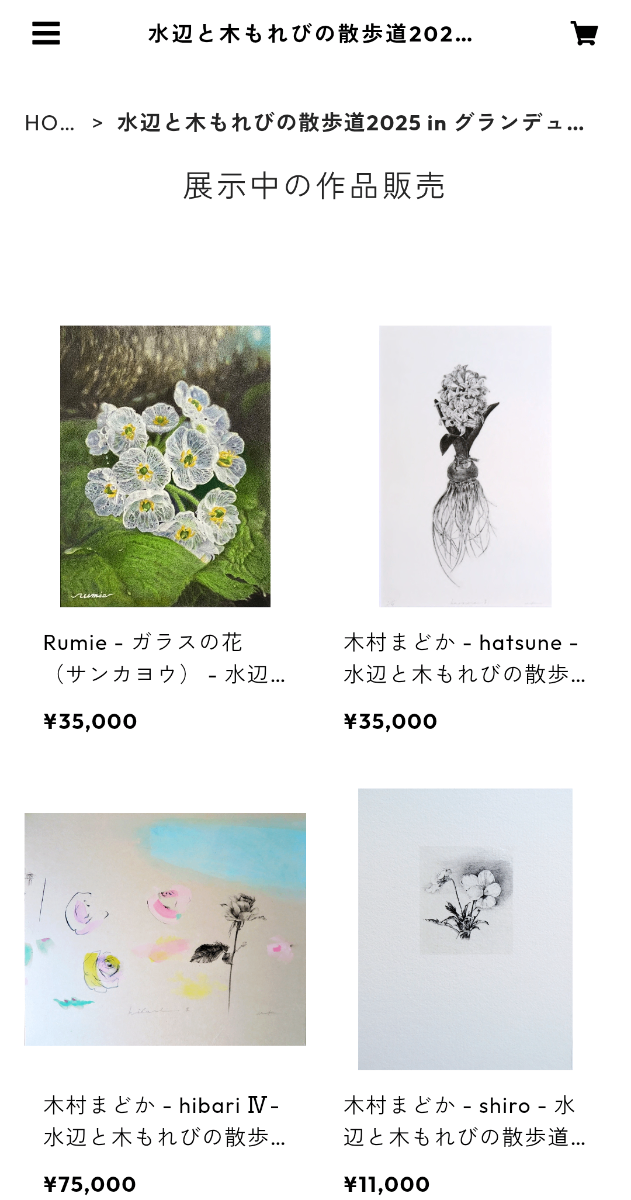Select the 木村まどか hibari Ⅳ artwork

click(x=165, y=929)
